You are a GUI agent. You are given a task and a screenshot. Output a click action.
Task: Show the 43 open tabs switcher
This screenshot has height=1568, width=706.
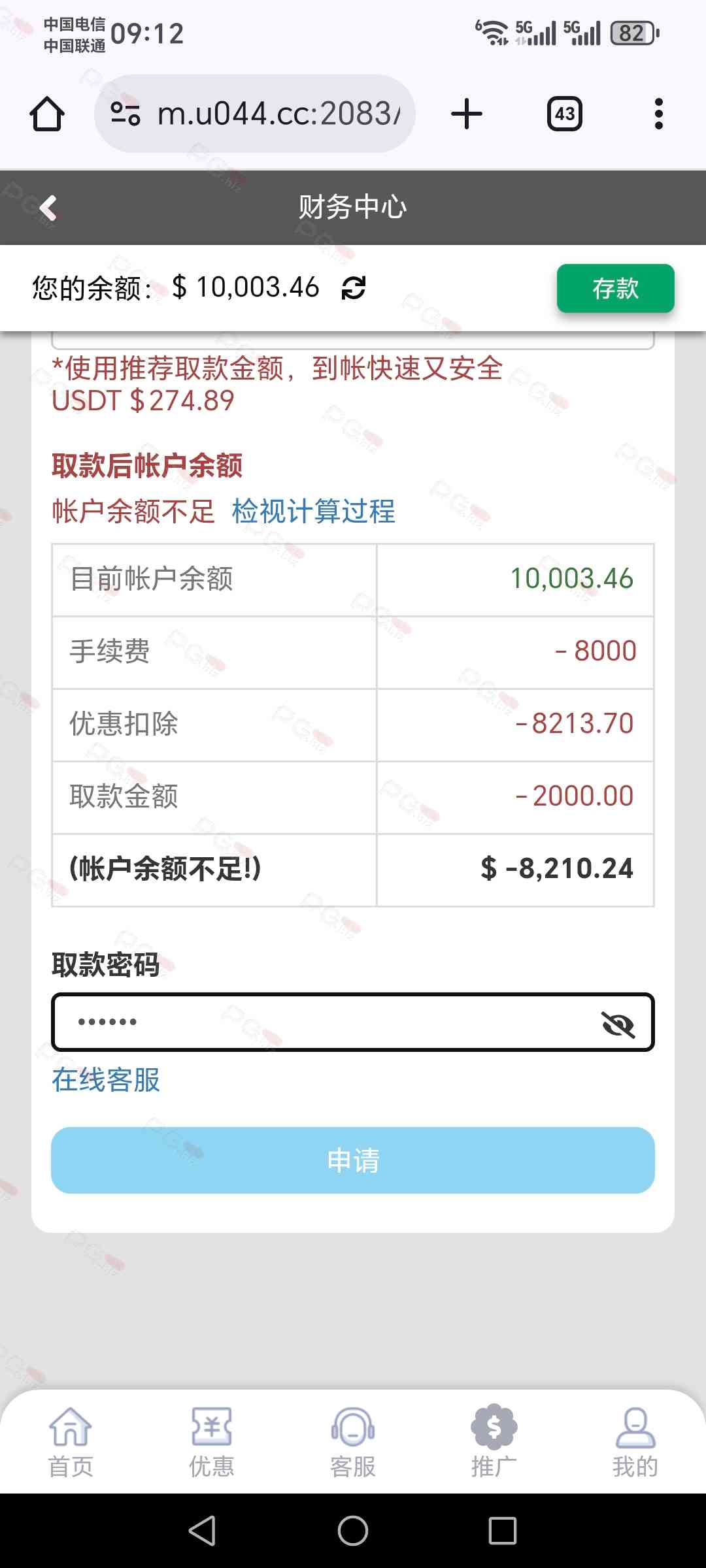pos(564,114)
